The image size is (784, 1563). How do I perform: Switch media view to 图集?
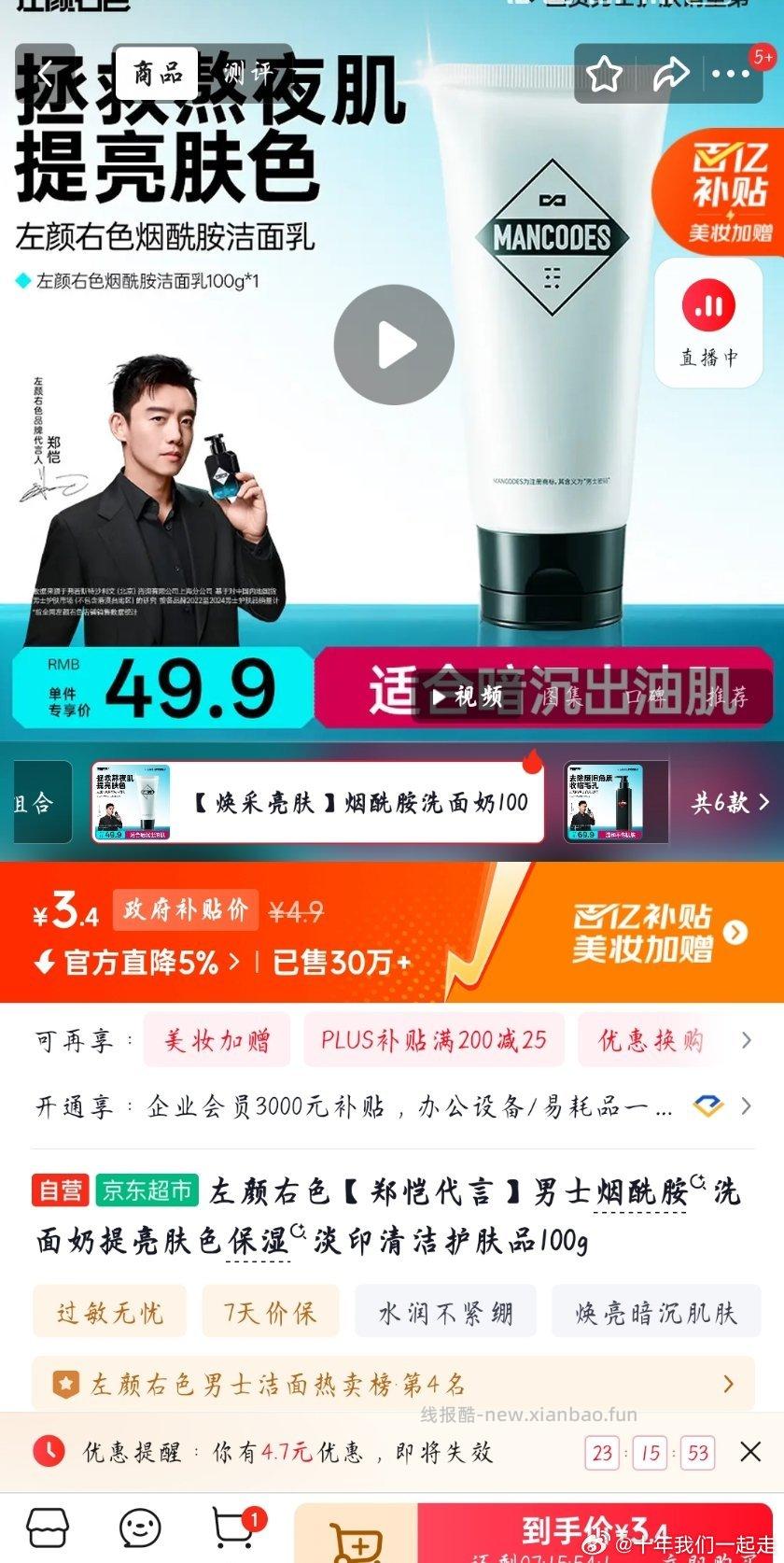point(563,696)
